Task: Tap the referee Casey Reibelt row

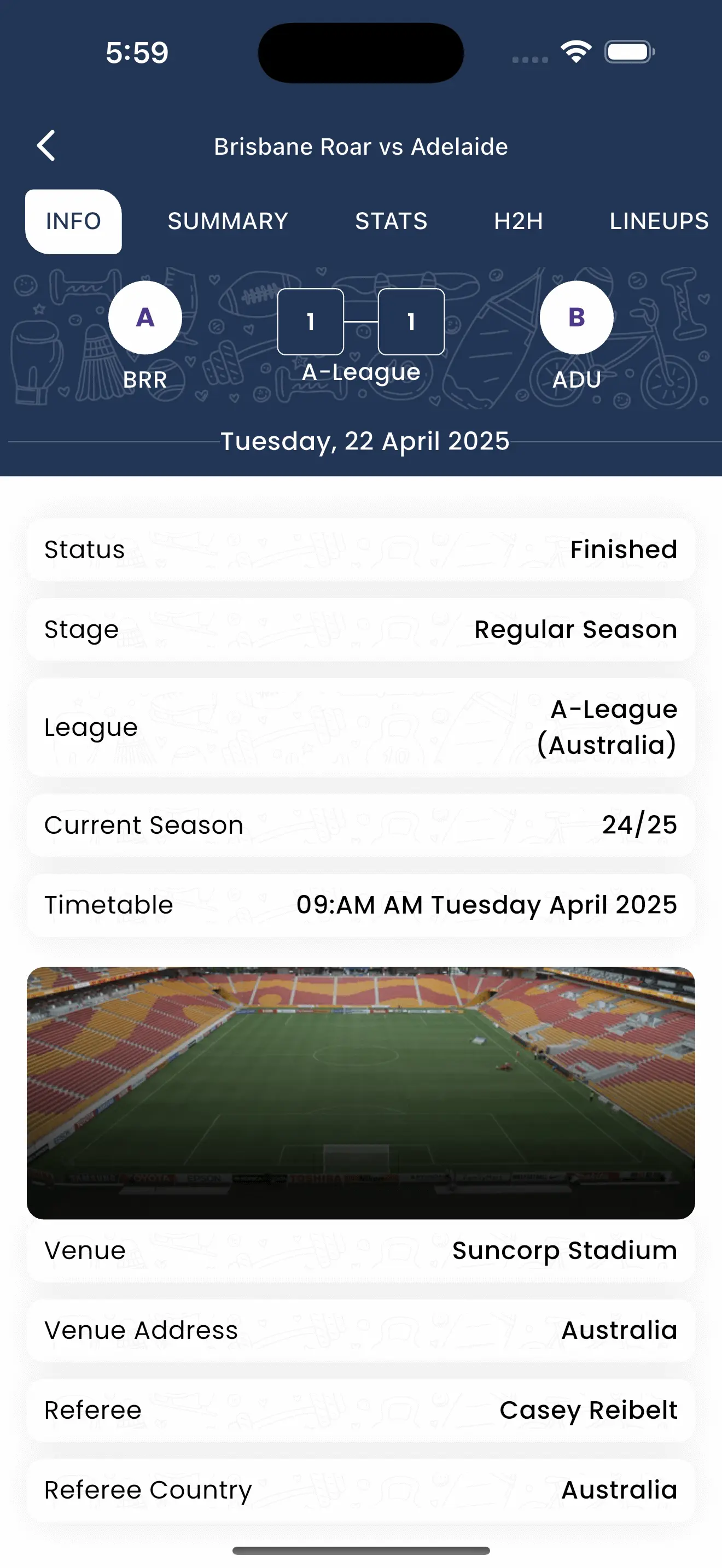Action: coord(360,1410)
